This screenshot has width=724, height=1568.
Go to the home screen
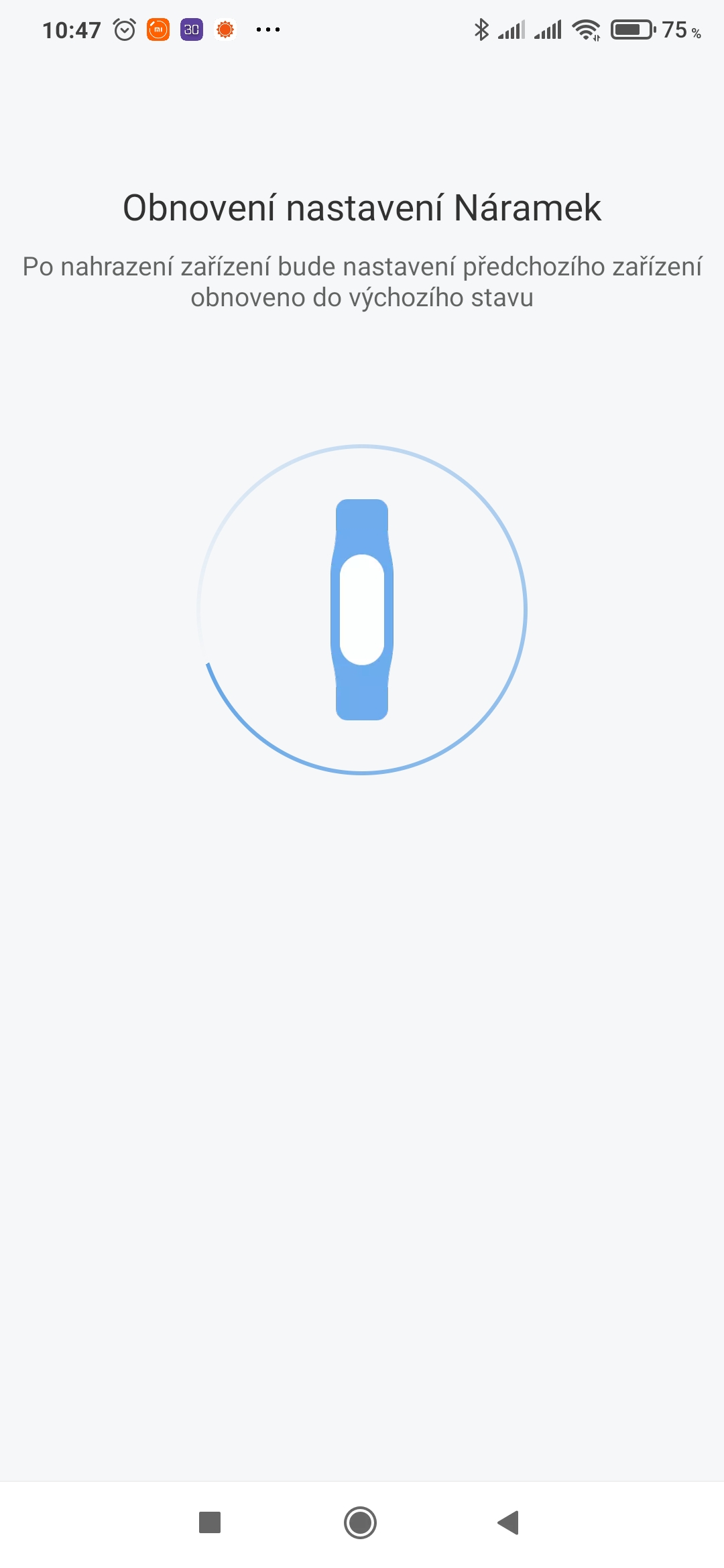pos(360,1522)
